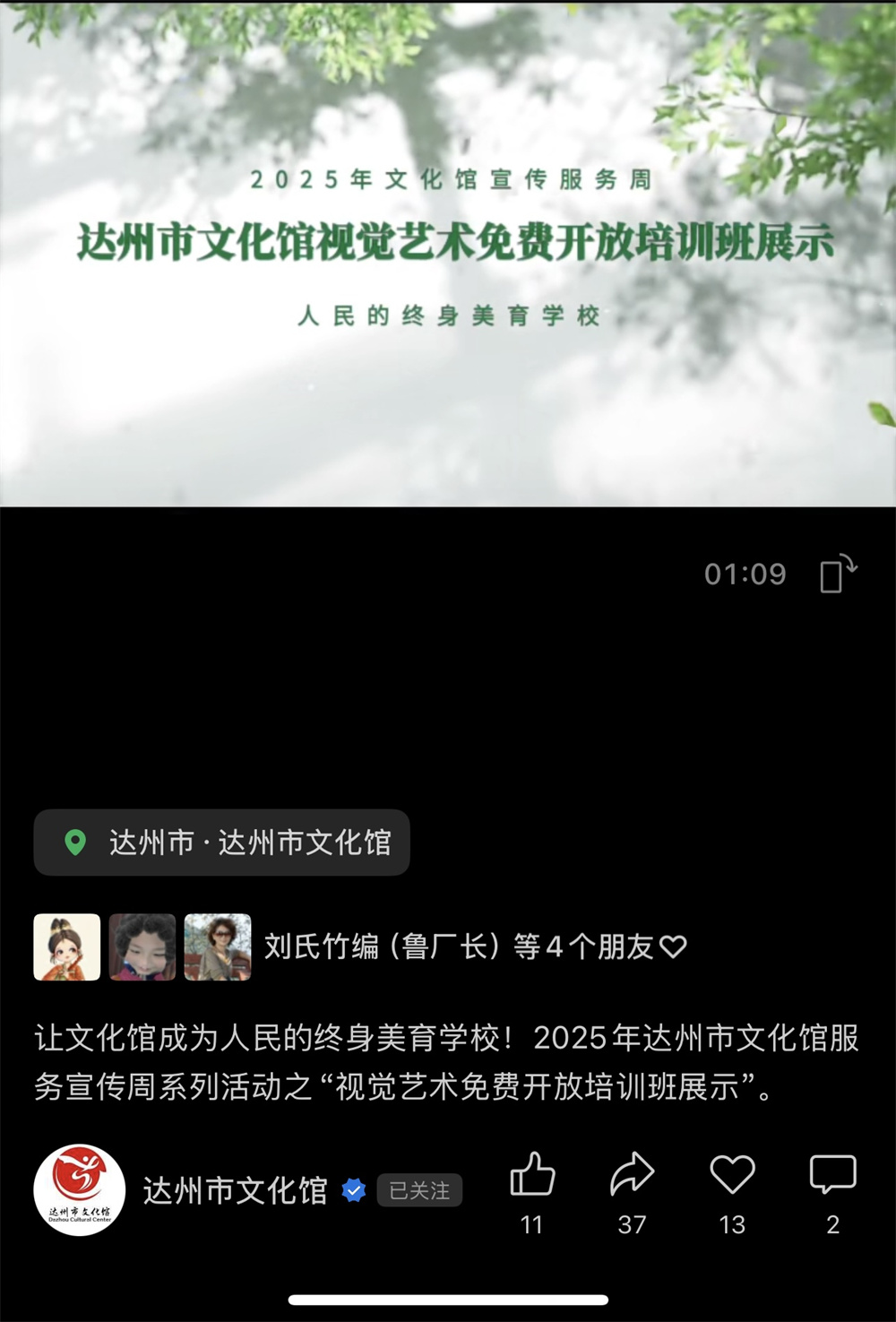Screen dimensions: 896x1322
Task: Share this video using the arrow icon
Action: [x=632, y=1175]
